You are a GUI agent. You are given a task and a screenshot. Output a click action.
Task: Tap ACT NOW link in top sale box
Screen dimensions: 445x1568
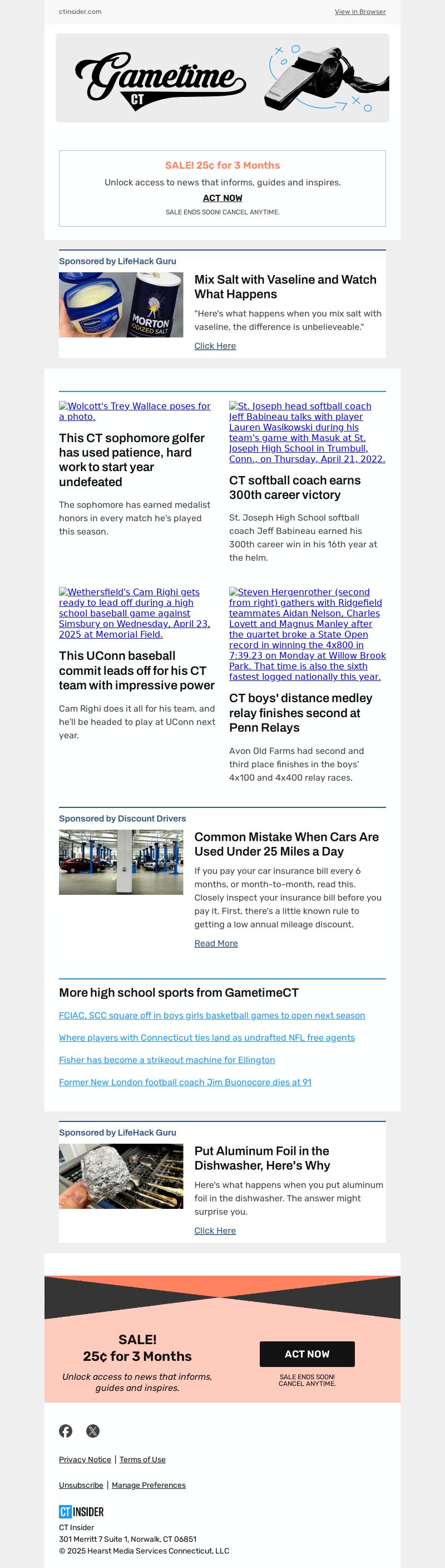tap(222, 198)
